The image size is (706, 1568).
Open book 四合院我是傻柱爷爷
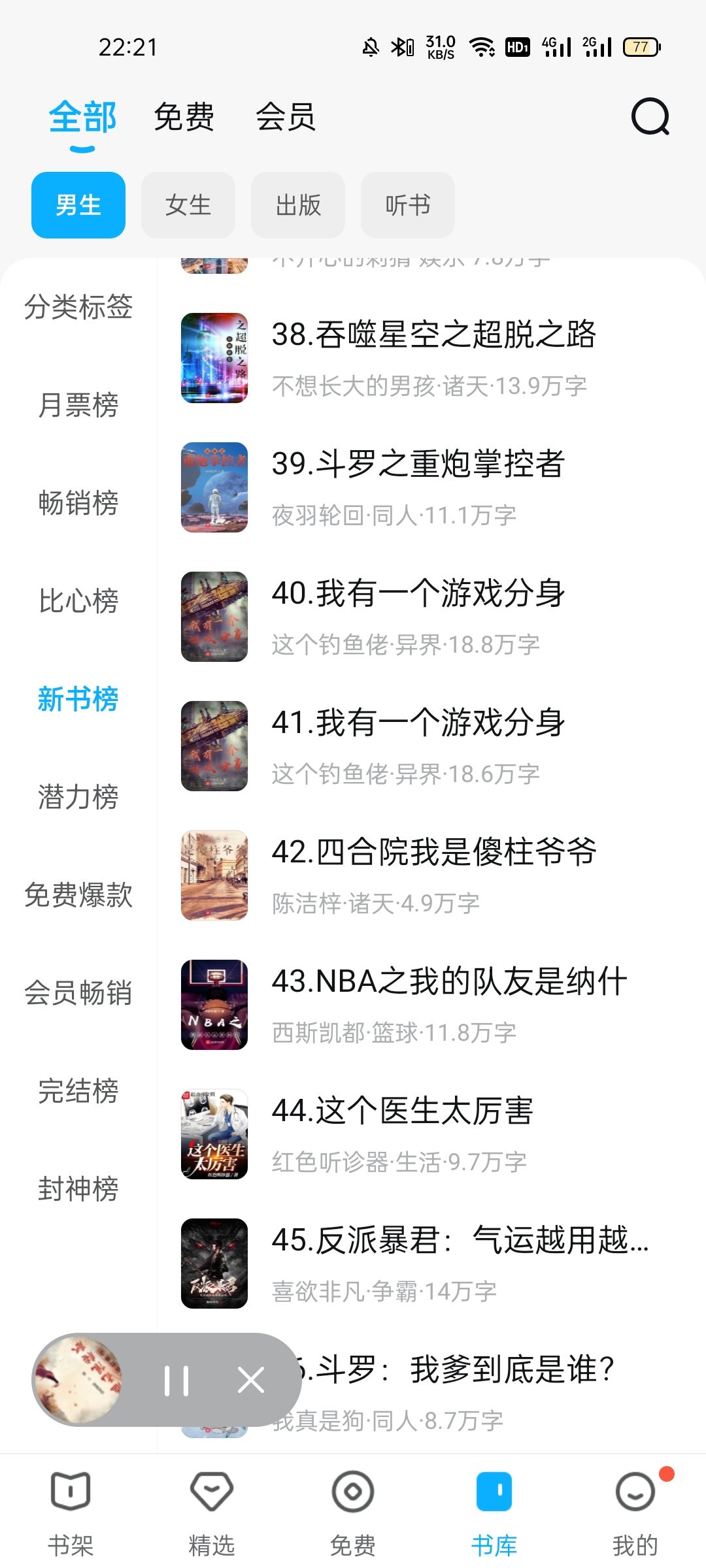(x=433, y=853)
